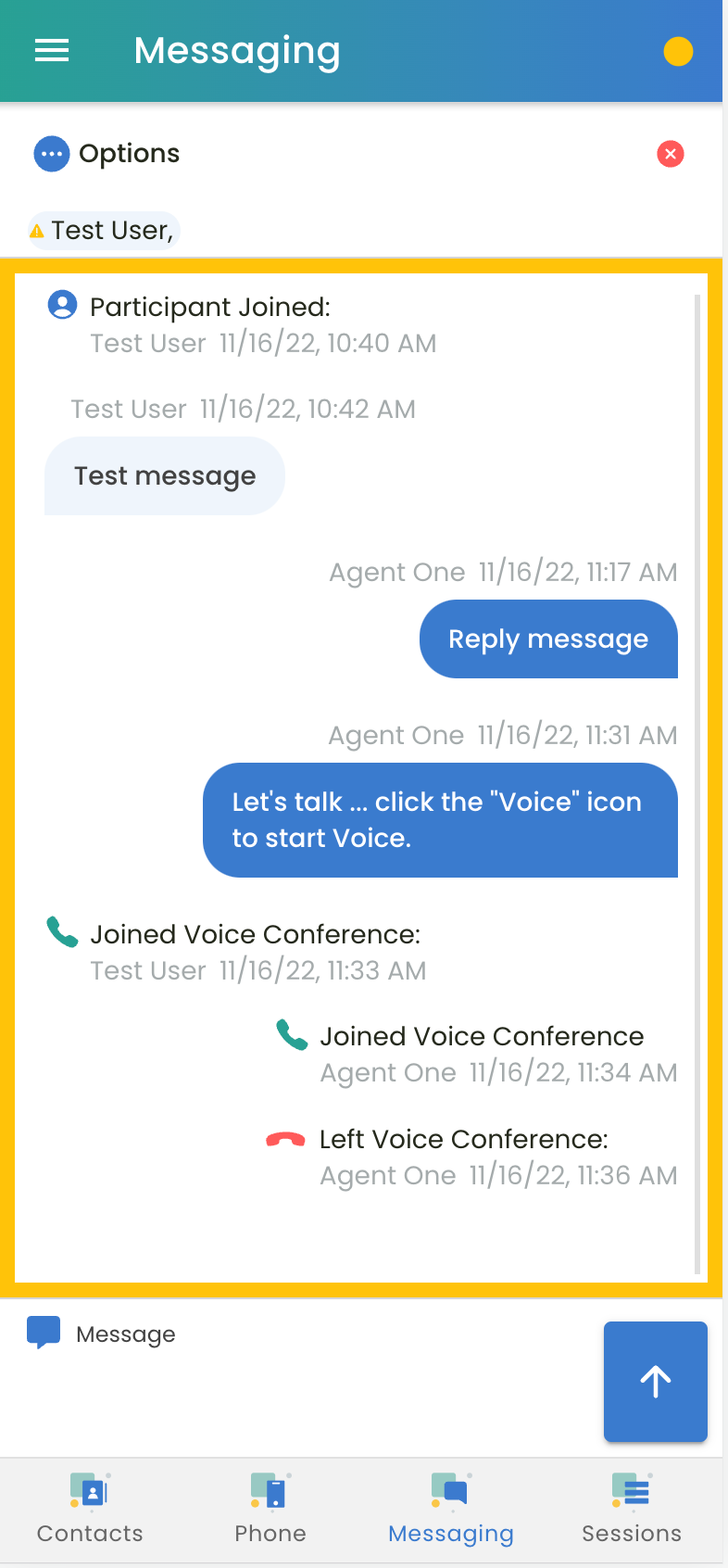Close the conversation with red X
The width and height of the screenshot is (728, 1568).
pyautogui.click(x=671, y=154)
